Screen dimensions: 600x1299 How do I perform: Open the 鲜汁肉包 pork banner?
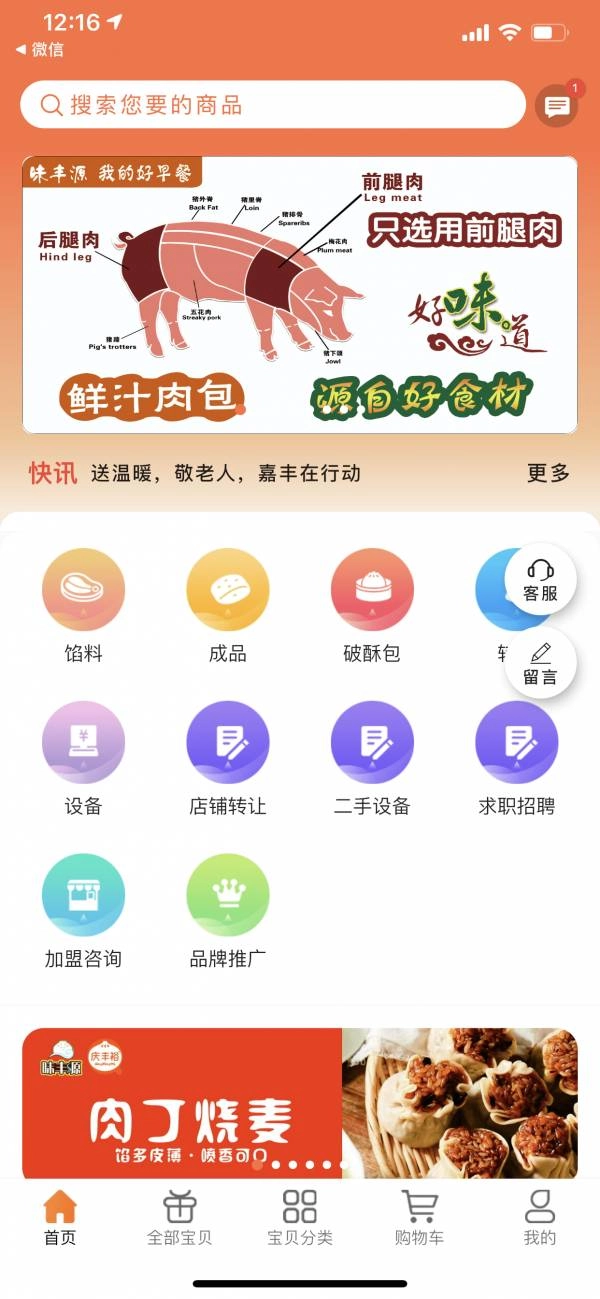coord(299,295)
